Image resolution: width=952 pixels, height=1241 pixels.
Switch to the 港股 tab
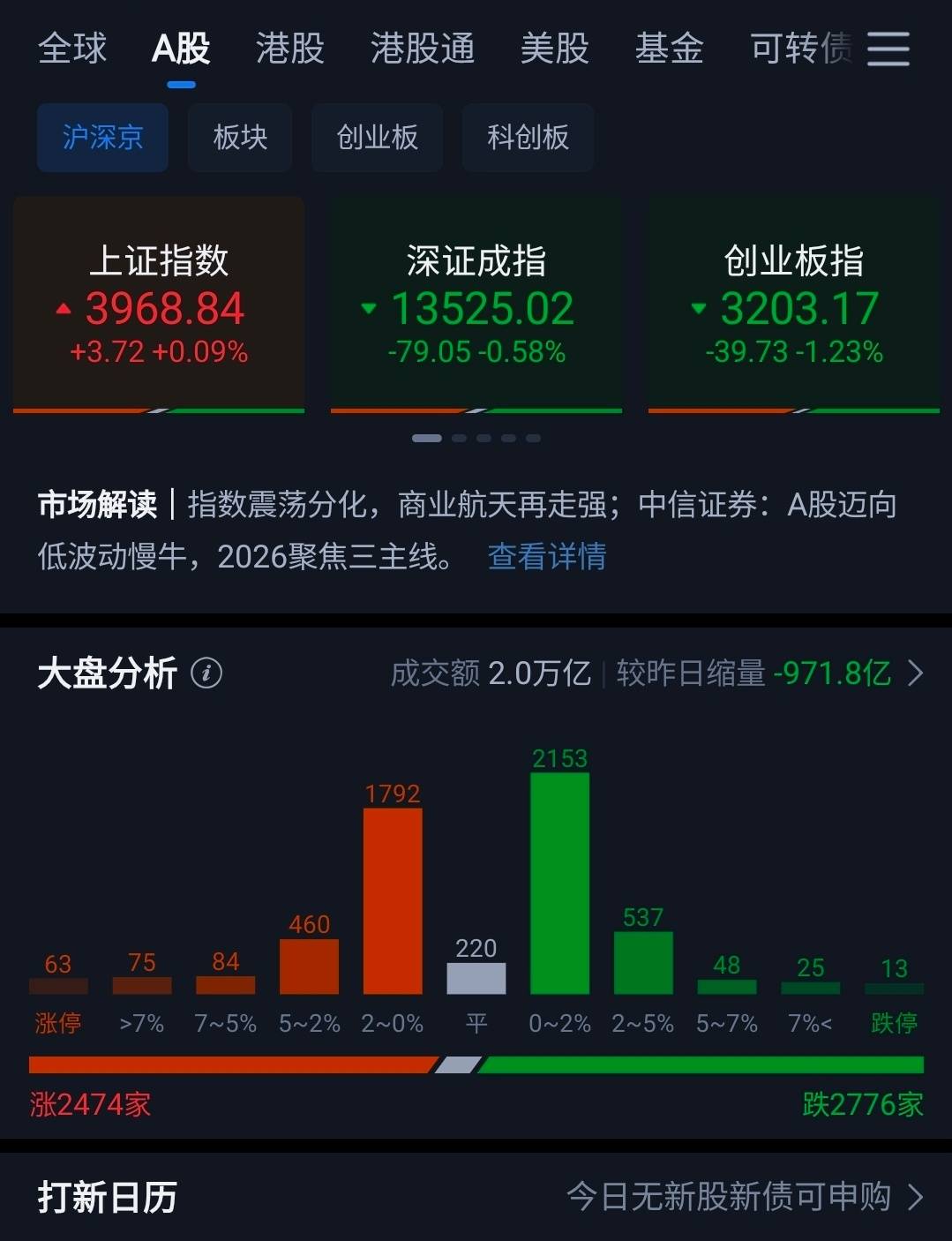[290, 49]
